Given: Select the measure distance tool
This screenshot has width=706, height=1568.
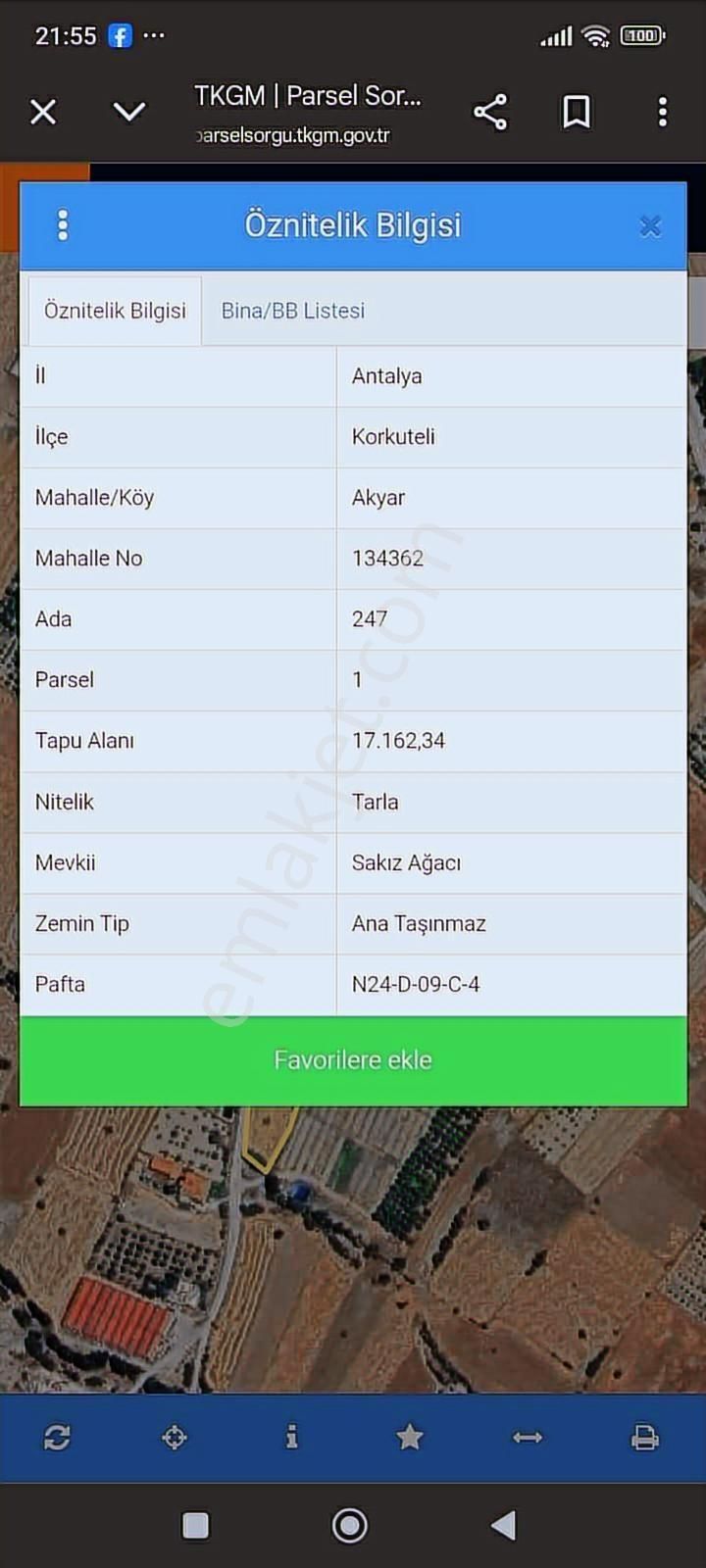Looking at the screenshot, I should pos(528,1437).
